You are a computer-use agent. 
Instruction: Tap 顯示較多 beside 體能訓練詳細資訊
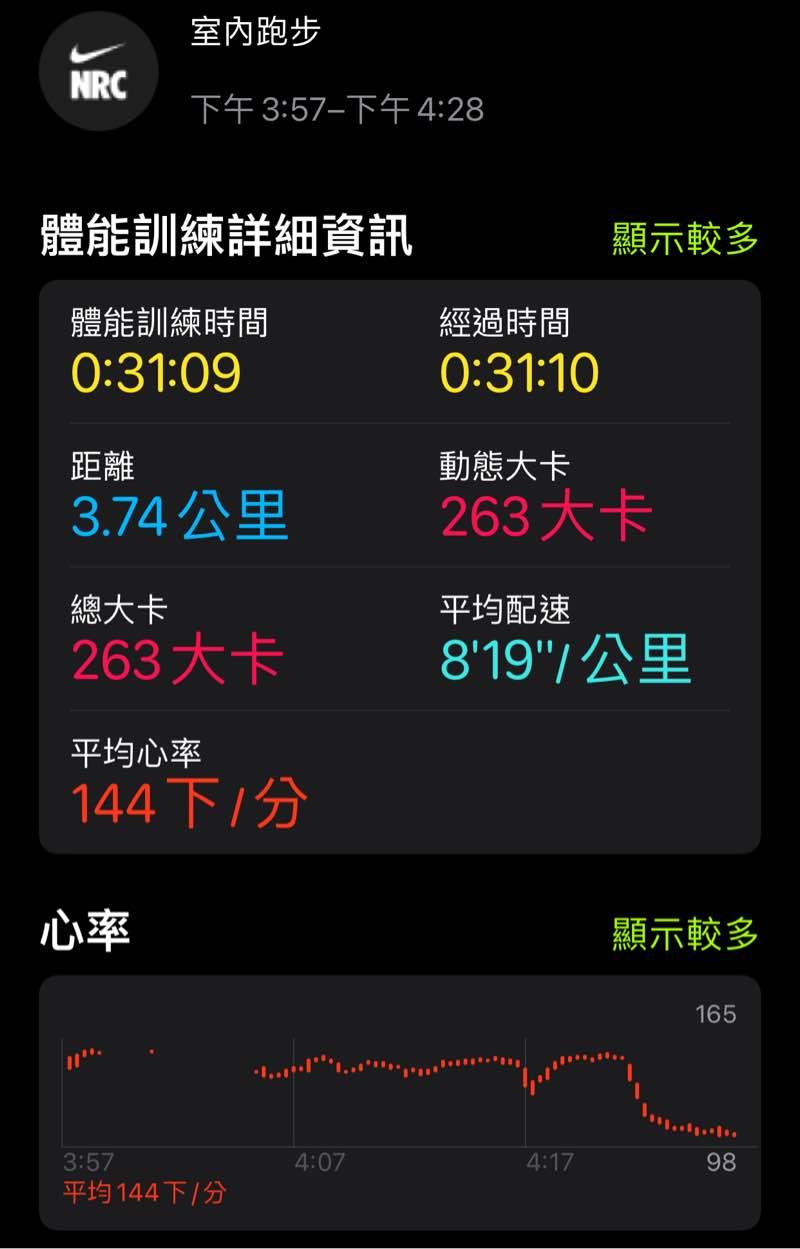coord(685,239)
